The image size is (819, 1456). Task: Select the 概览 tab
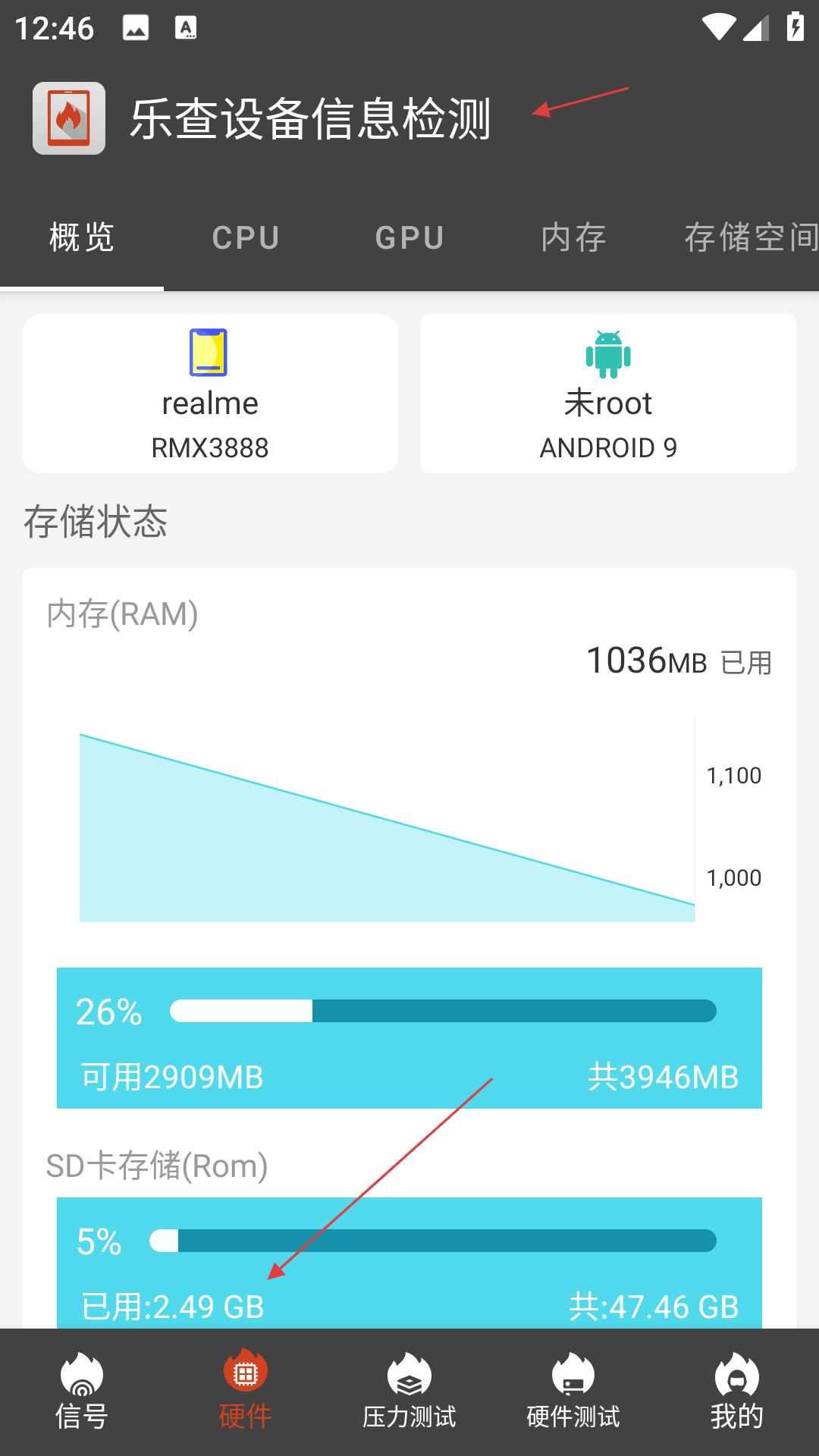(x=82, y=238)
